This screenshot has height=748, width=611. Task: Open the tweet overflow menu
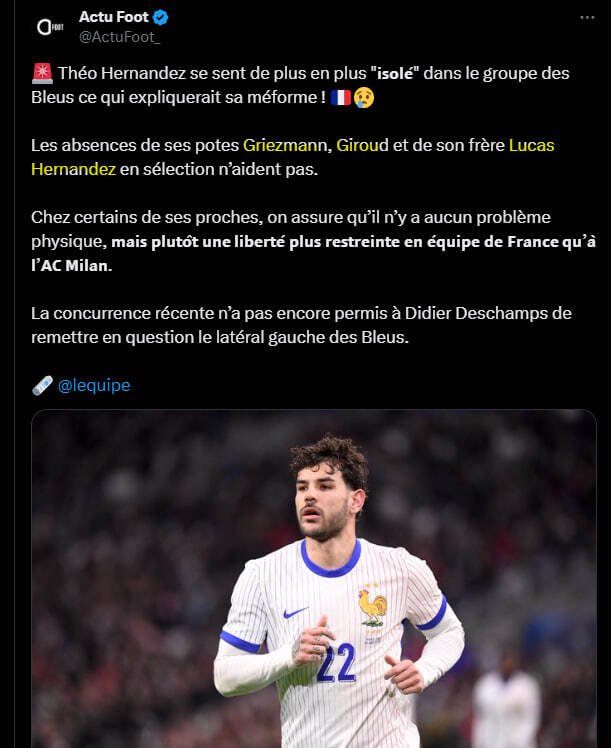click(585, 18)
